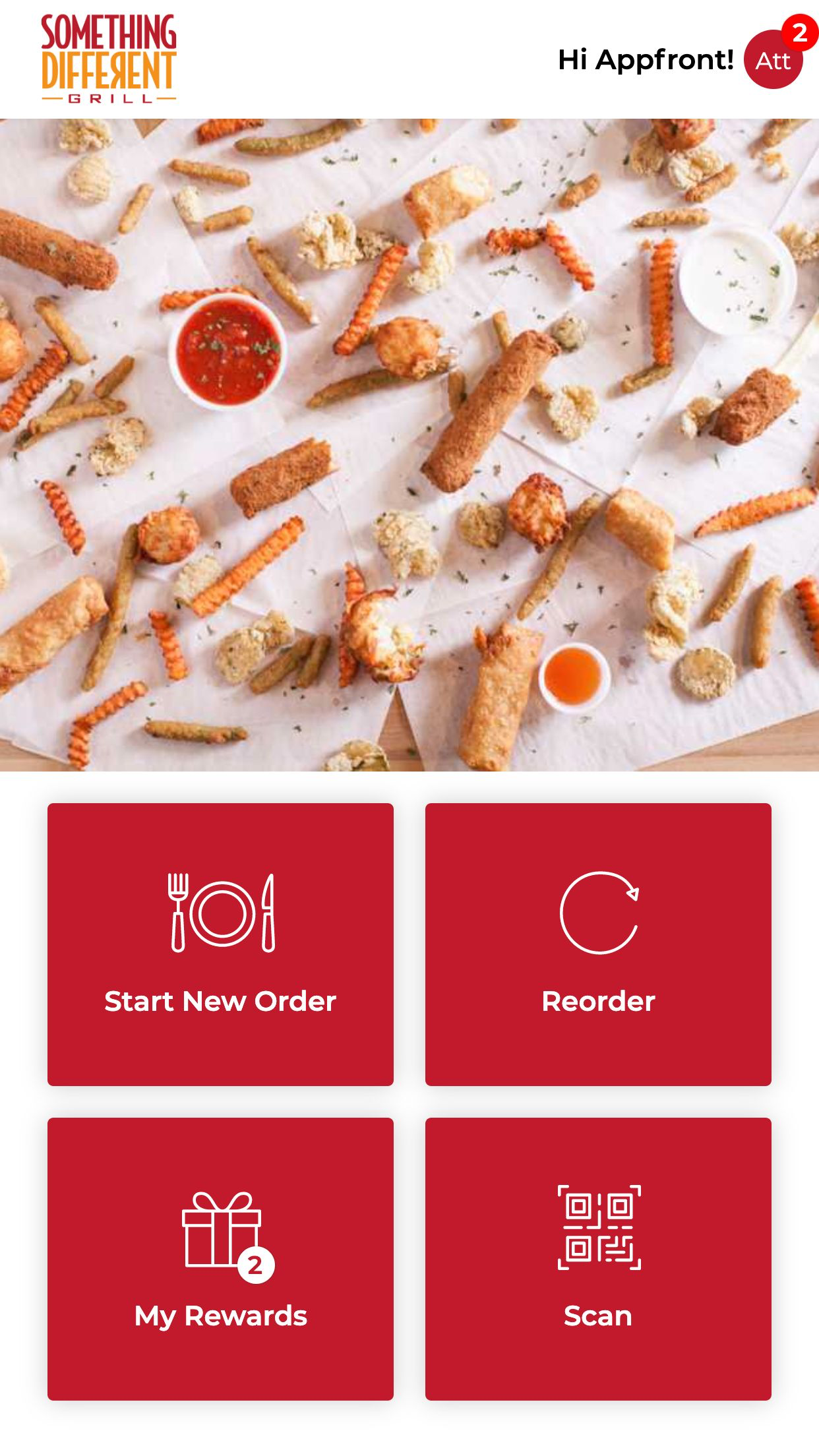This screenshot has width=819, height=1456.
Task: Open My Rewards
Action: [x=220, y=1259]
